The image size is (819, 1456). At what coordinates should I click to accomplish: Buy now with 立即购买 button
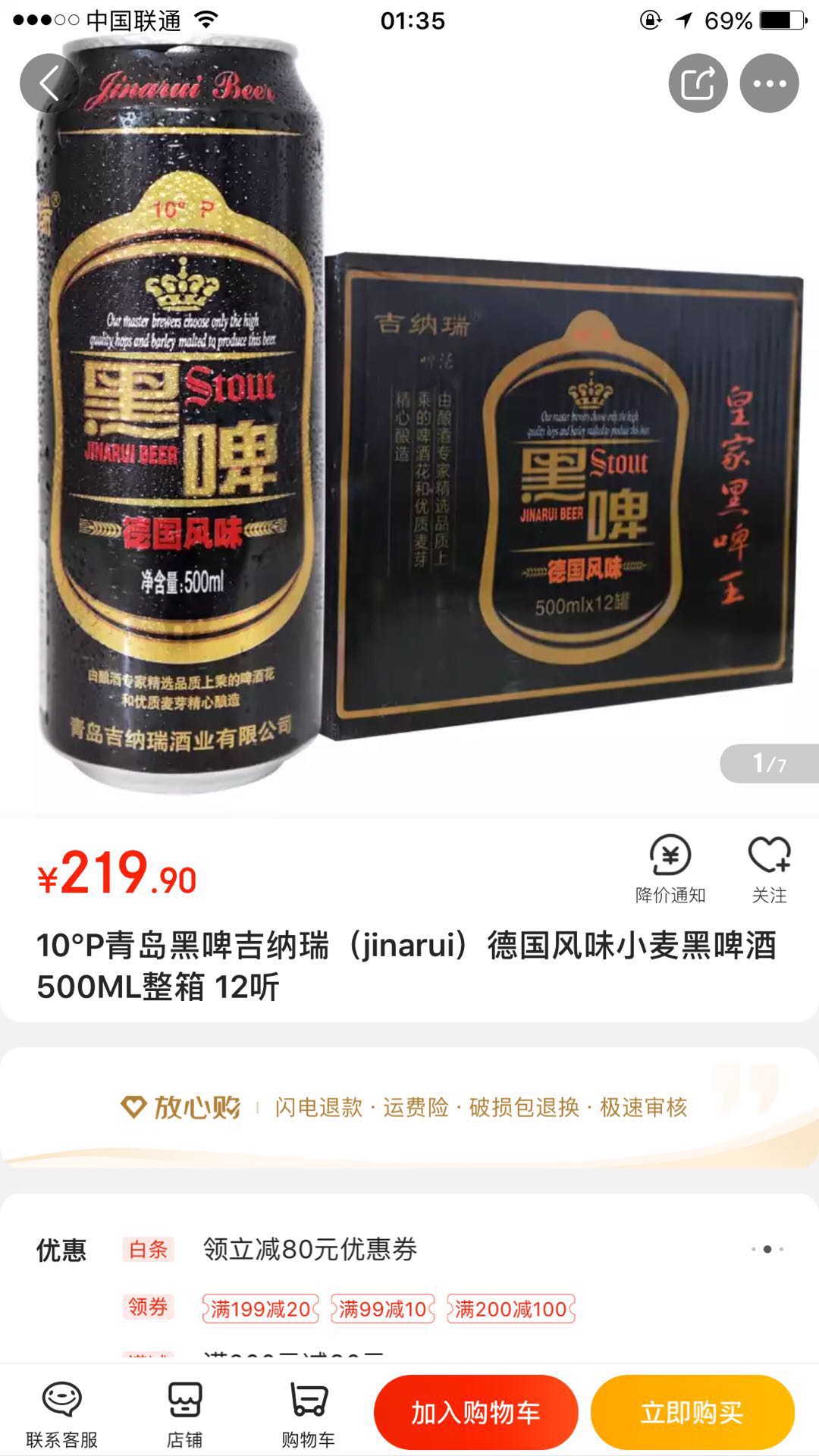pos(692,1412)
